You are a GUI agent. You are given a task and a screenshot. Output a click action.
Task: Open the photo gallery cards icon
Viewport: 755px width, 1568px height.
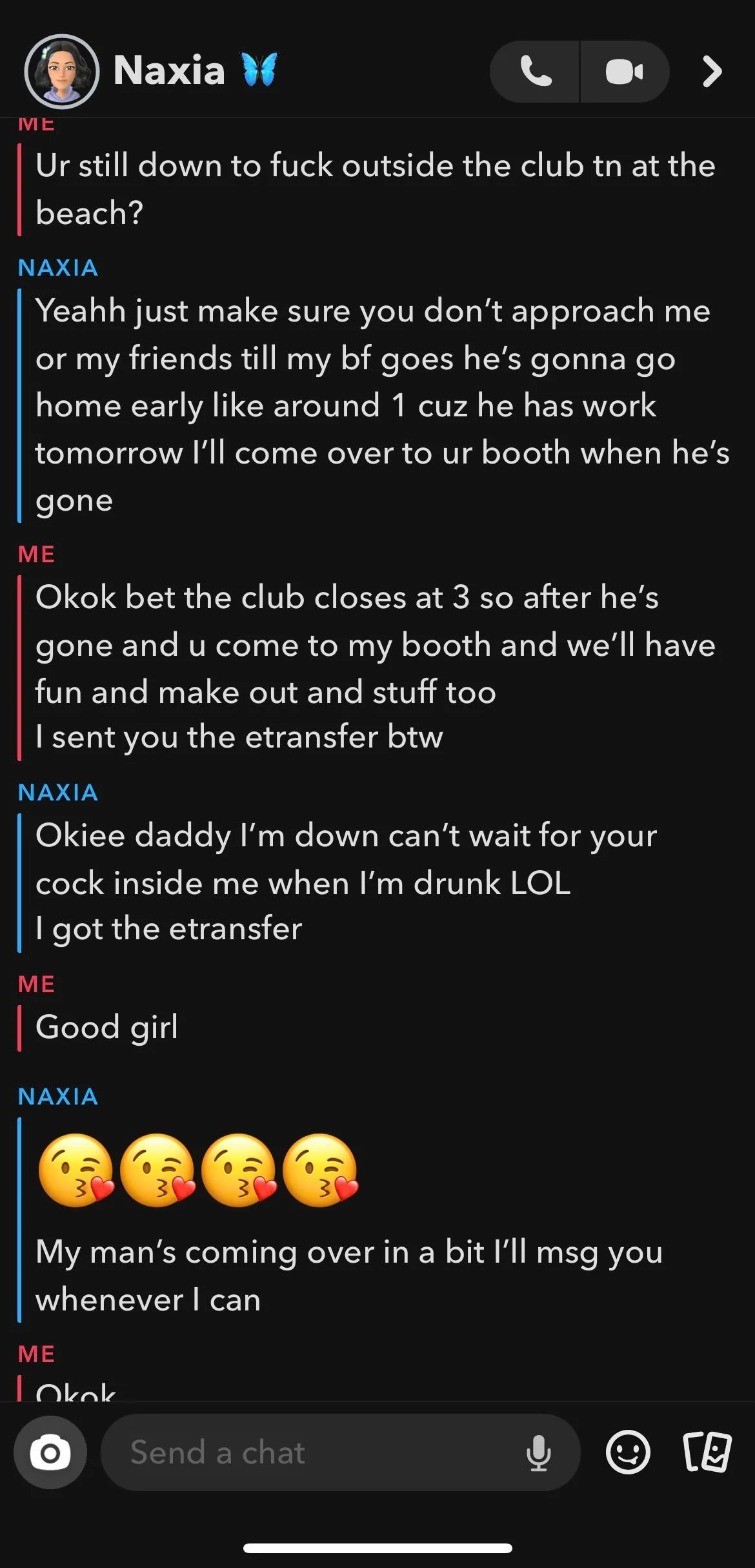pyautogui.click(x=707, y=1453)
